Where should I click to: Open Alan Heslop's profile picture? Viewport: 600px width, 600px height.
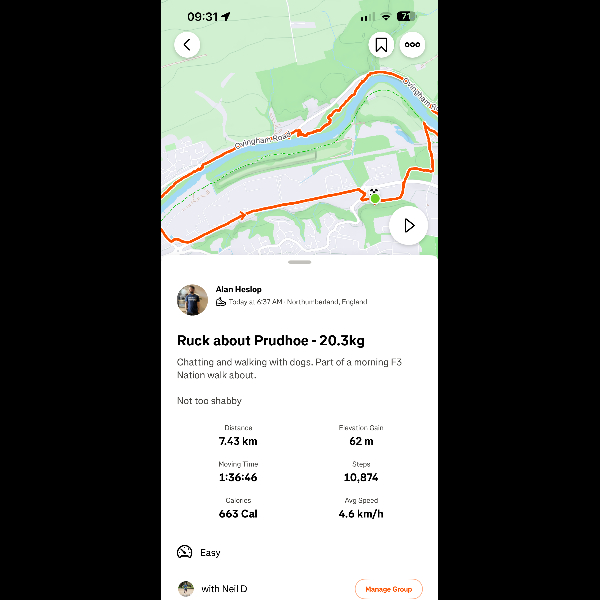click(x=192, y=300)
